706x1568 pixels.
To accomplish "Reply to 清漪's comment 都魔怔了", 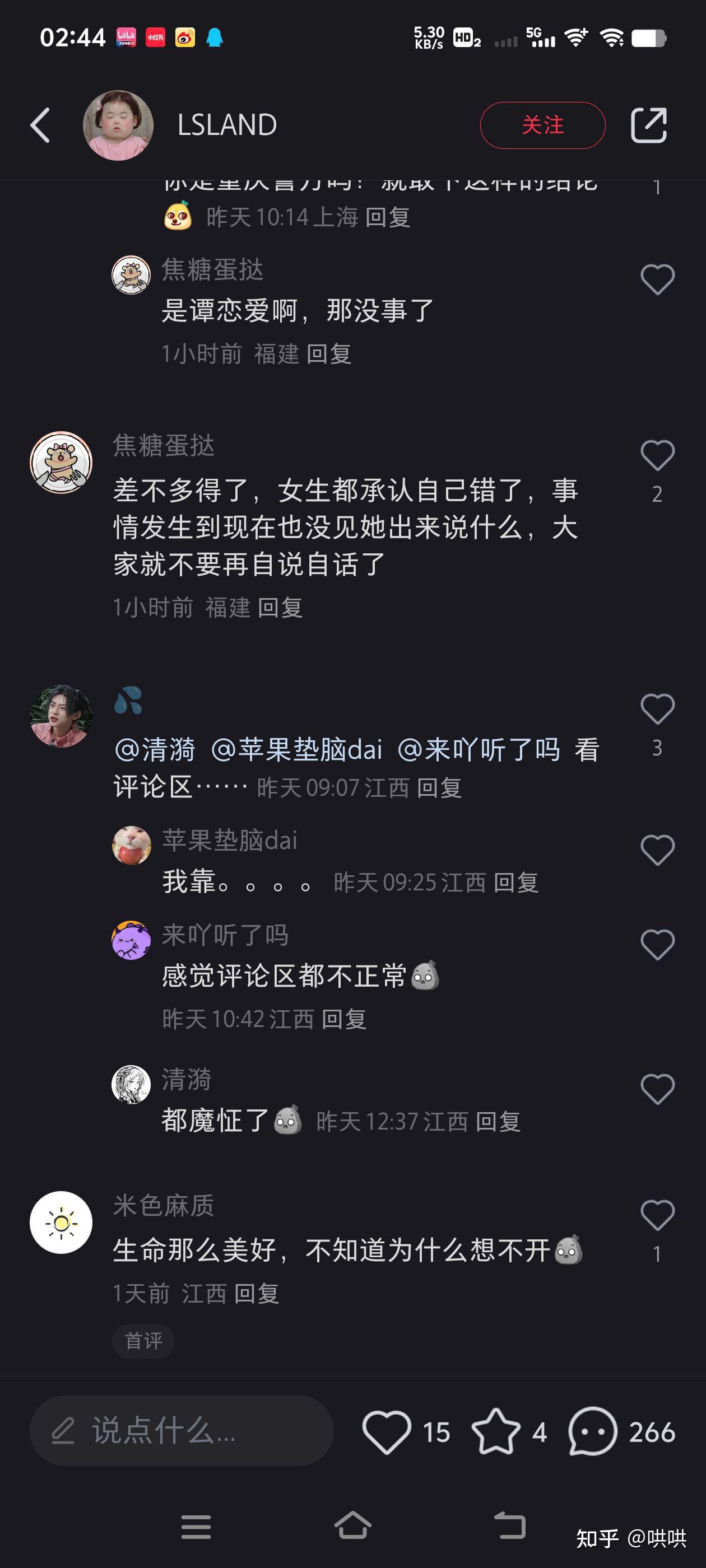I will click(498, 1121).
